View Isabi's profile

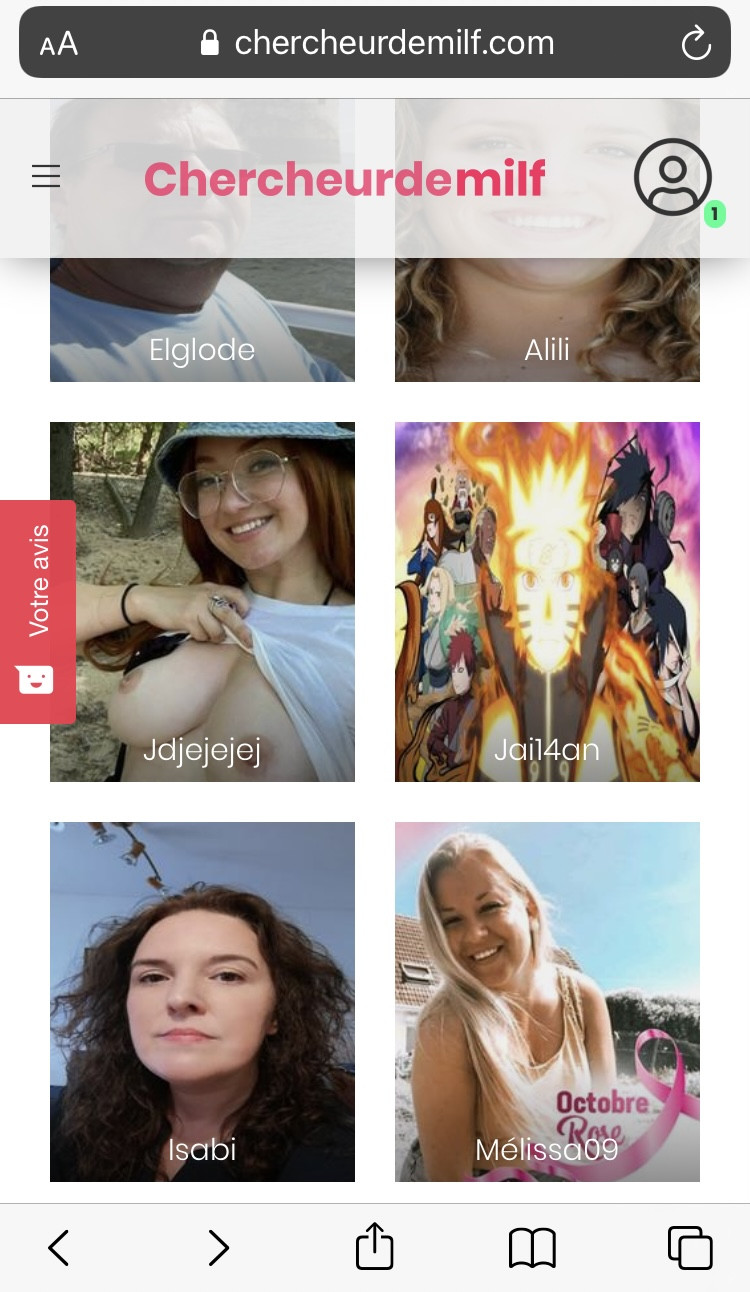click(x=202, y=1001)
